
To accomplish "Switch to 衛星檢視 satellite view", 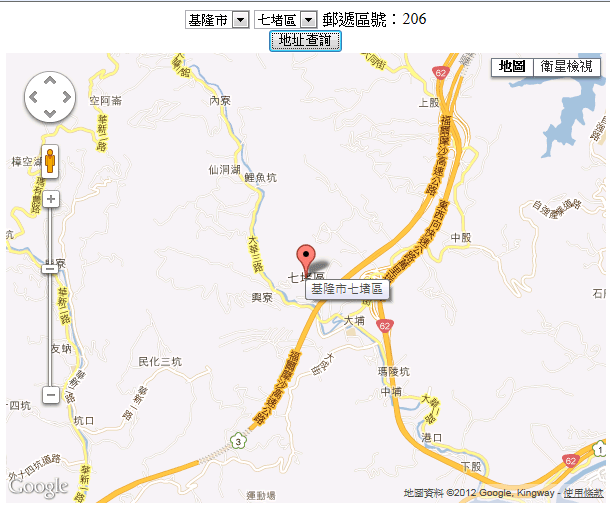I will [x=566, y=66].
